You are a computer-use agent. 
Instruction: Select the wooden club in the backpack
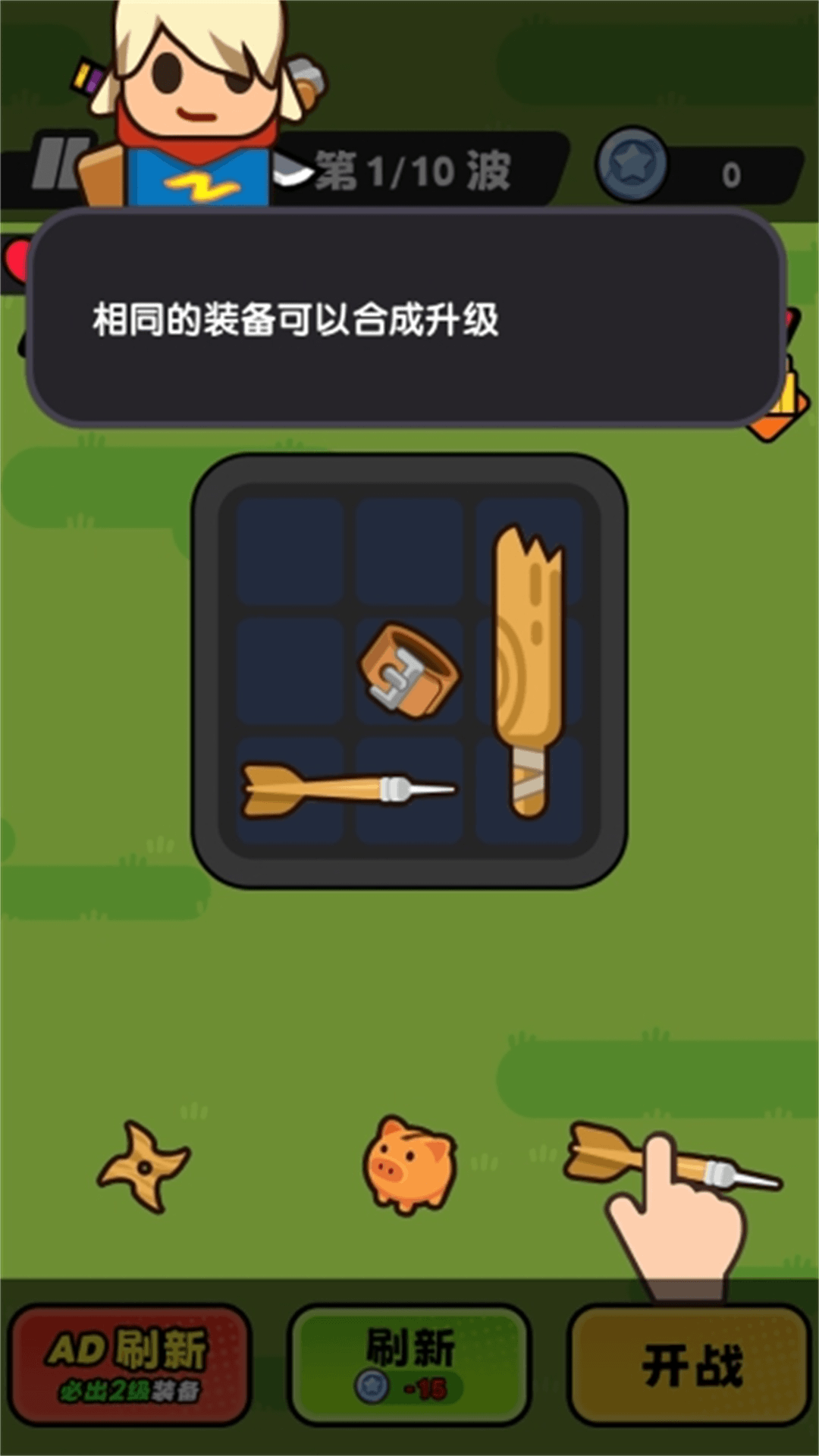tap(529, 667)
